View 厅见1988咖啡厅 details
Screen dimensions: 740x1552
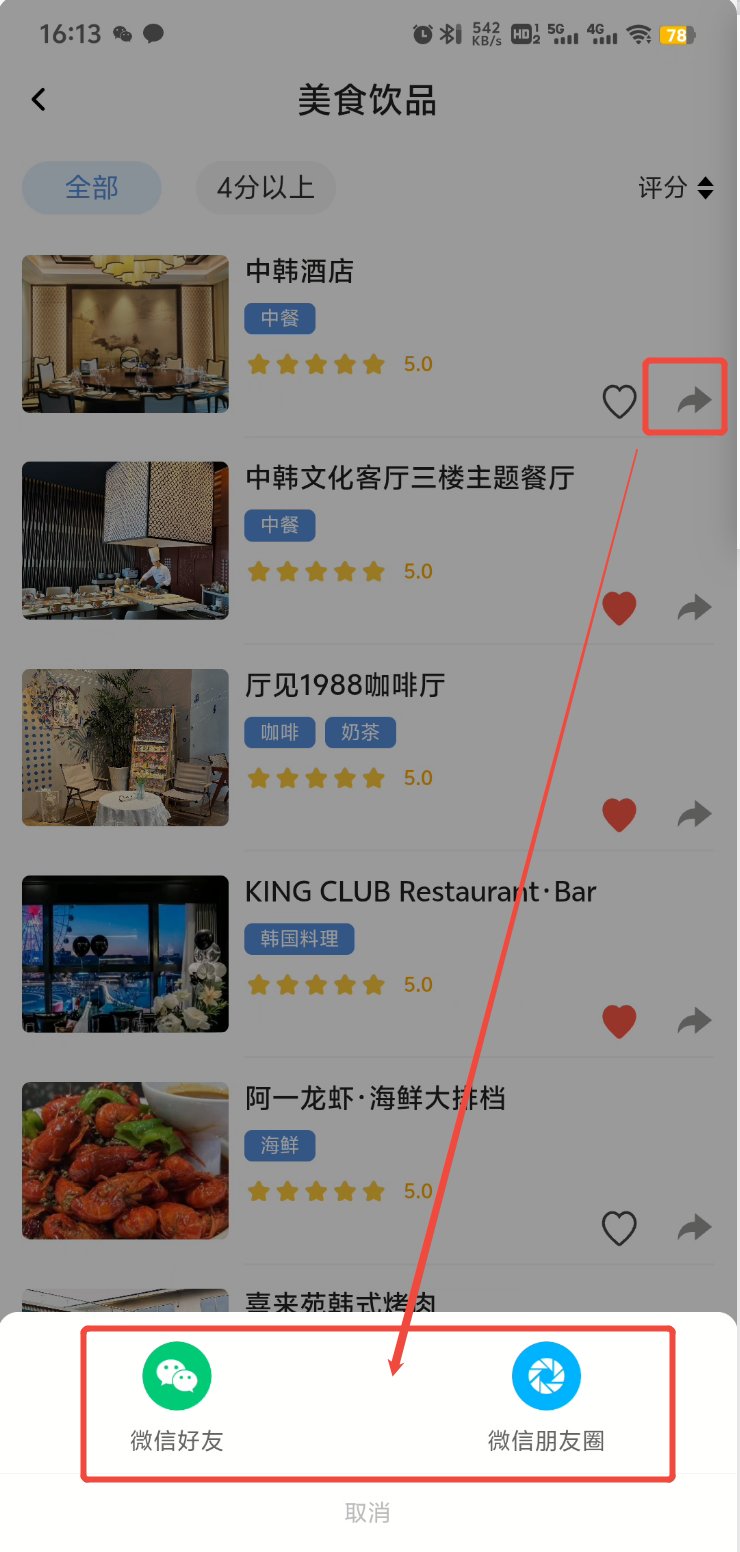[x=345, y=685]
